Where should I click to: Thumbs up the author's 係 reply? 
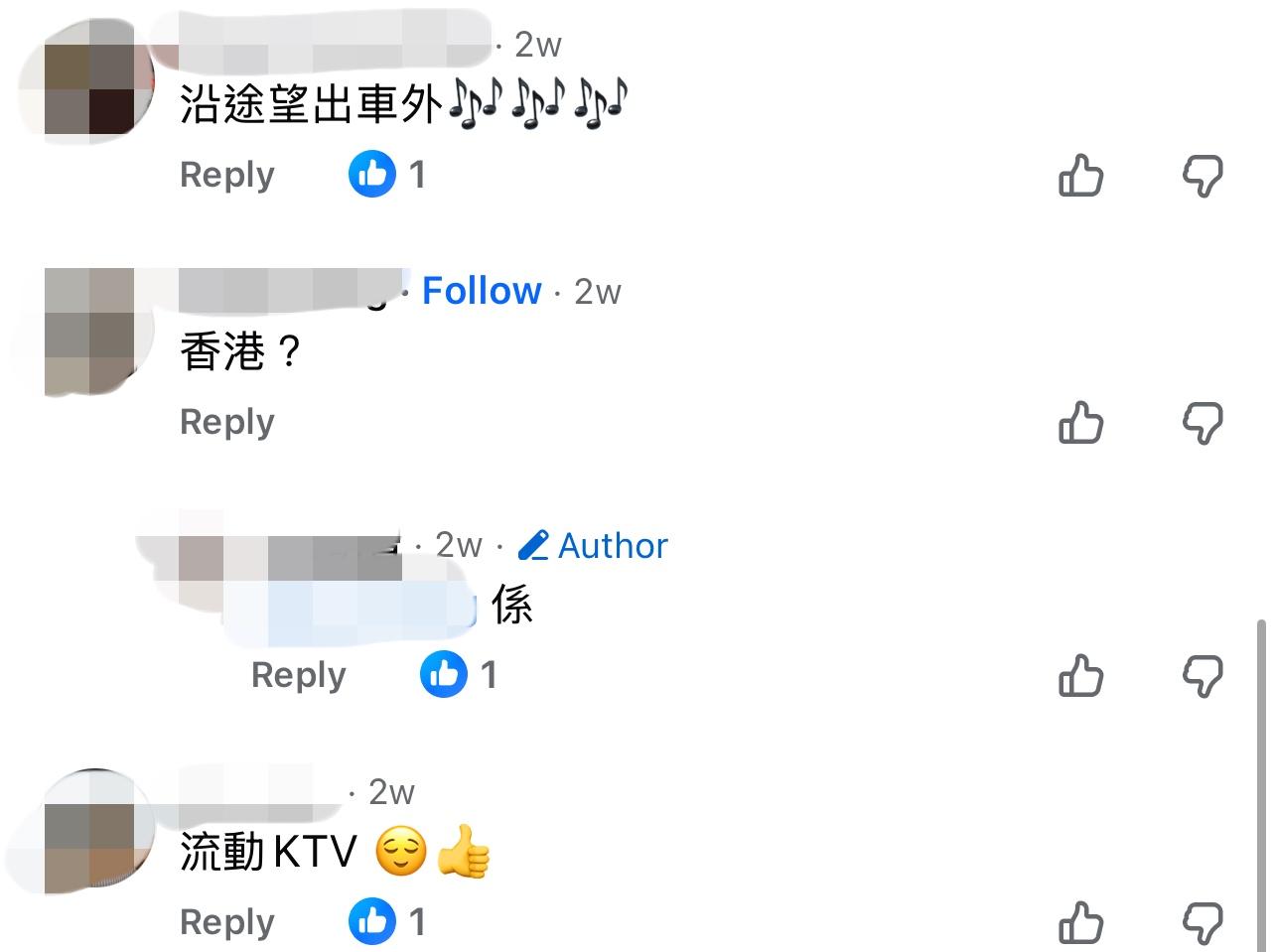tap(1080, 676)
